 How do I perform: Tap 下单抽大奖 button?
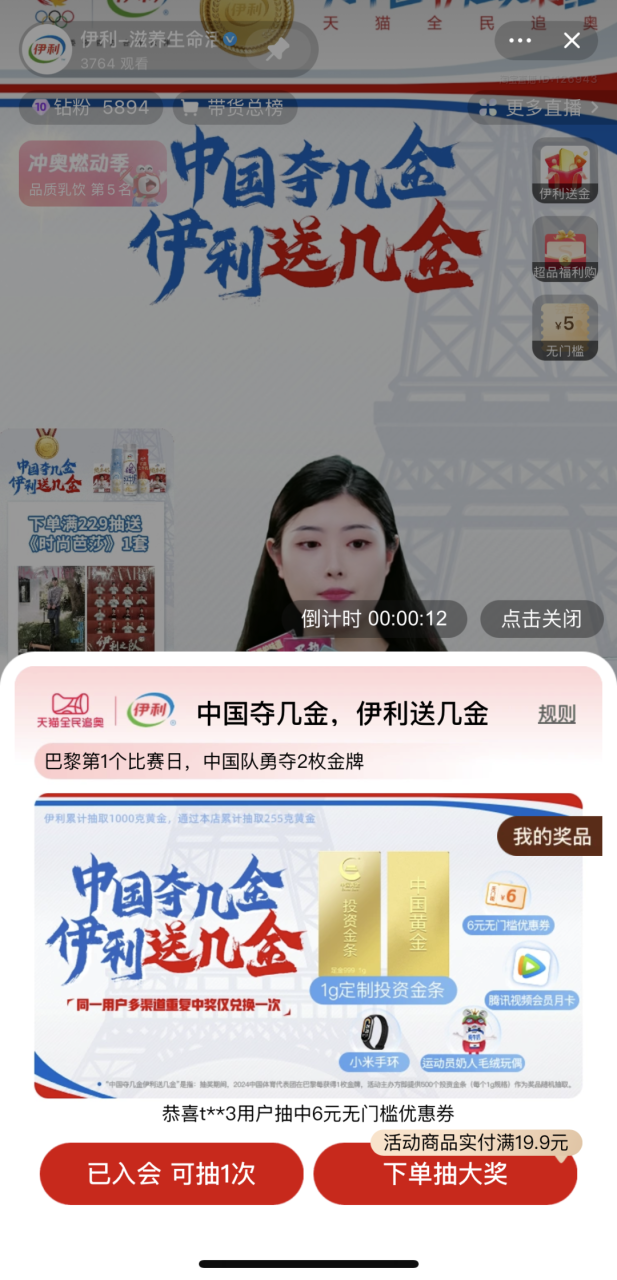click(x=445, y=1174)
